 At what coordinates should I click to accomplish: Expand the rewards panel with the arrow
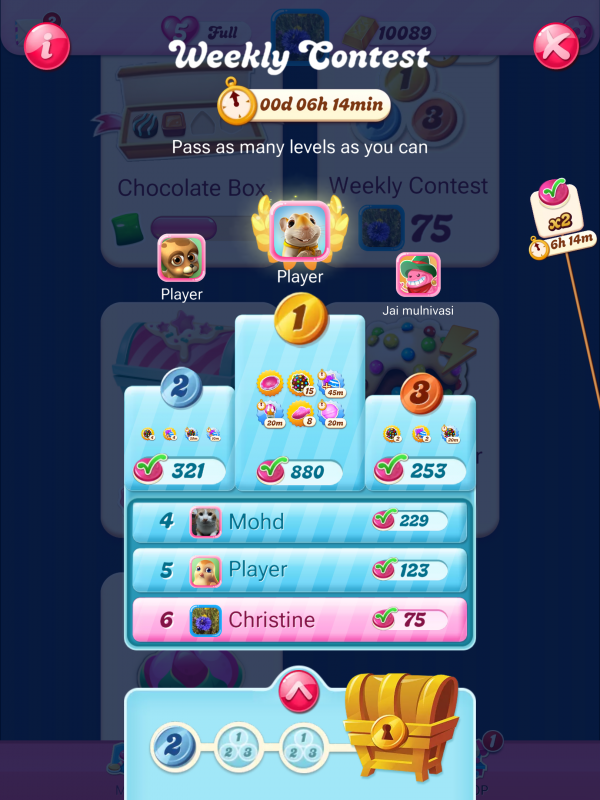pos(299,689)
